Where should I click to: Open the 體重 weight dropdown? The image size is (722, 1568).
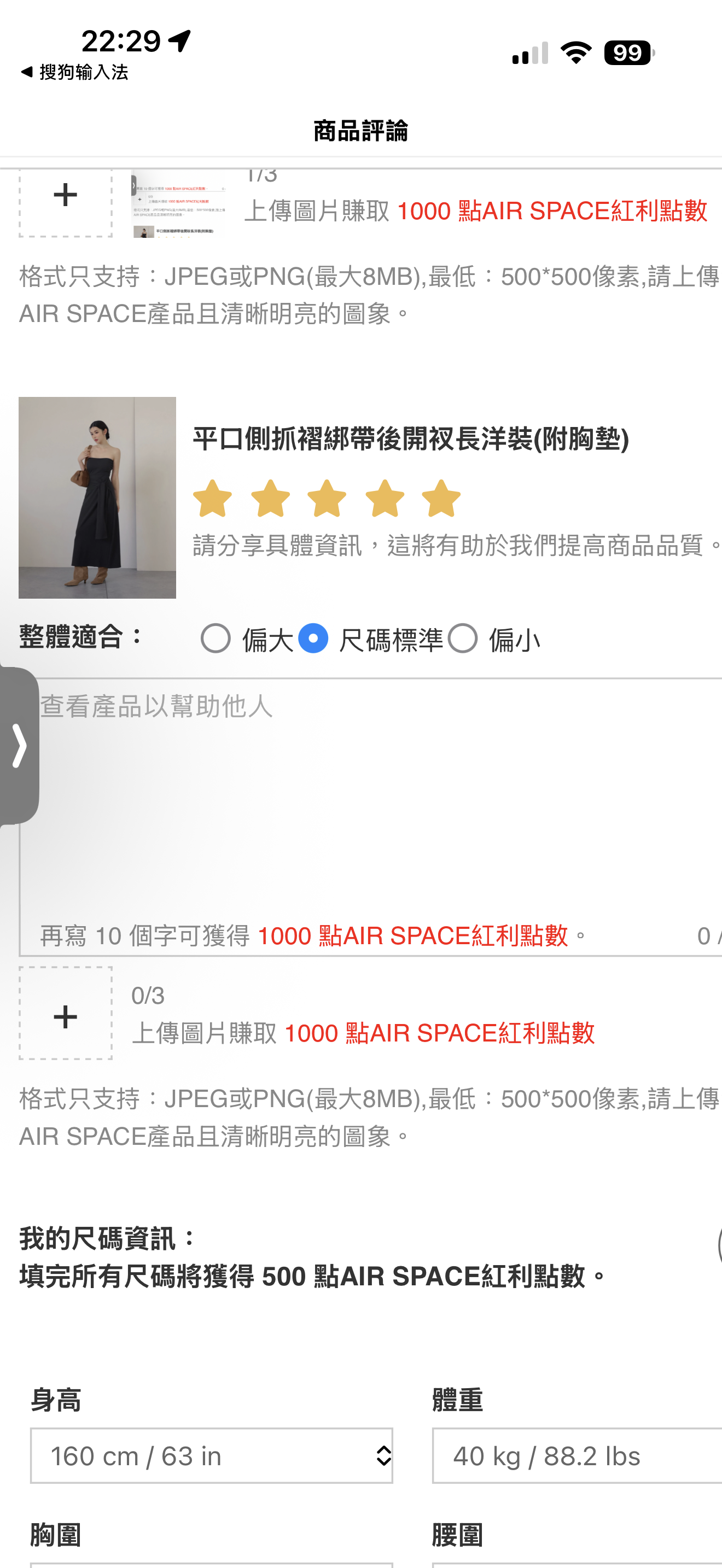click(x=575, y=1455)
